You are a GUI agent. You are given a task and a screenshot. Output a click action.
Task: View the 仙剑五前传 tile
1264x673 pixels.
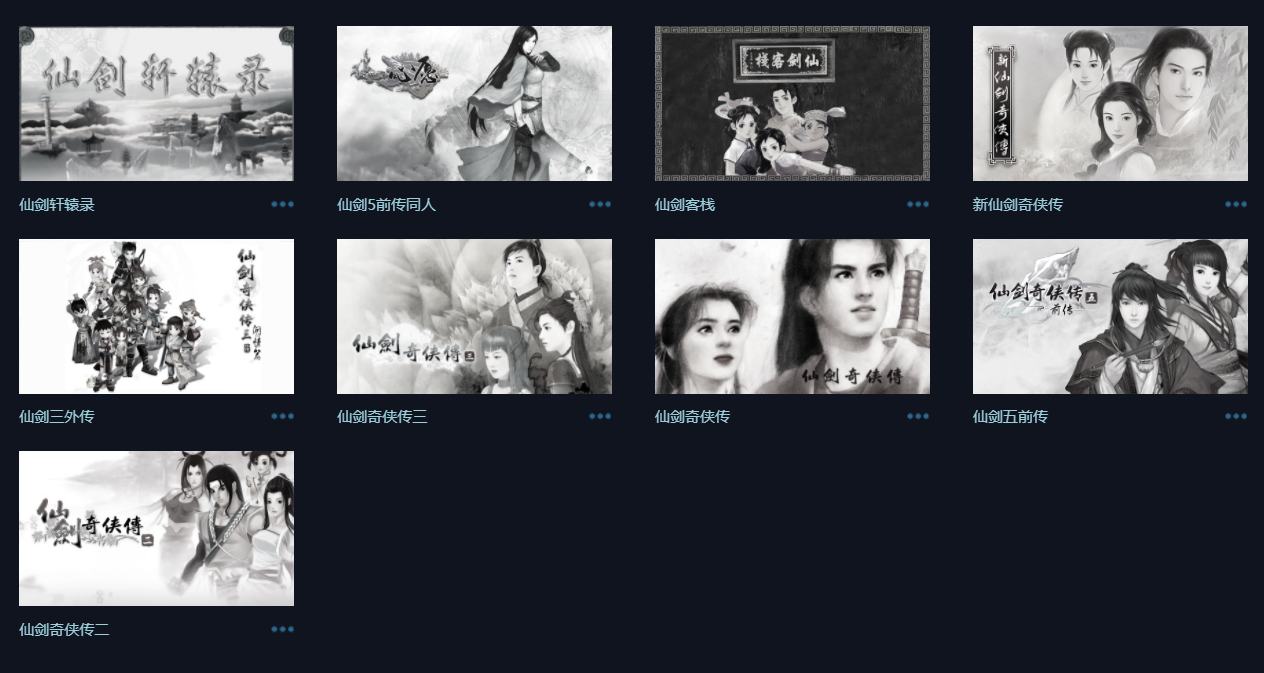1110,316
